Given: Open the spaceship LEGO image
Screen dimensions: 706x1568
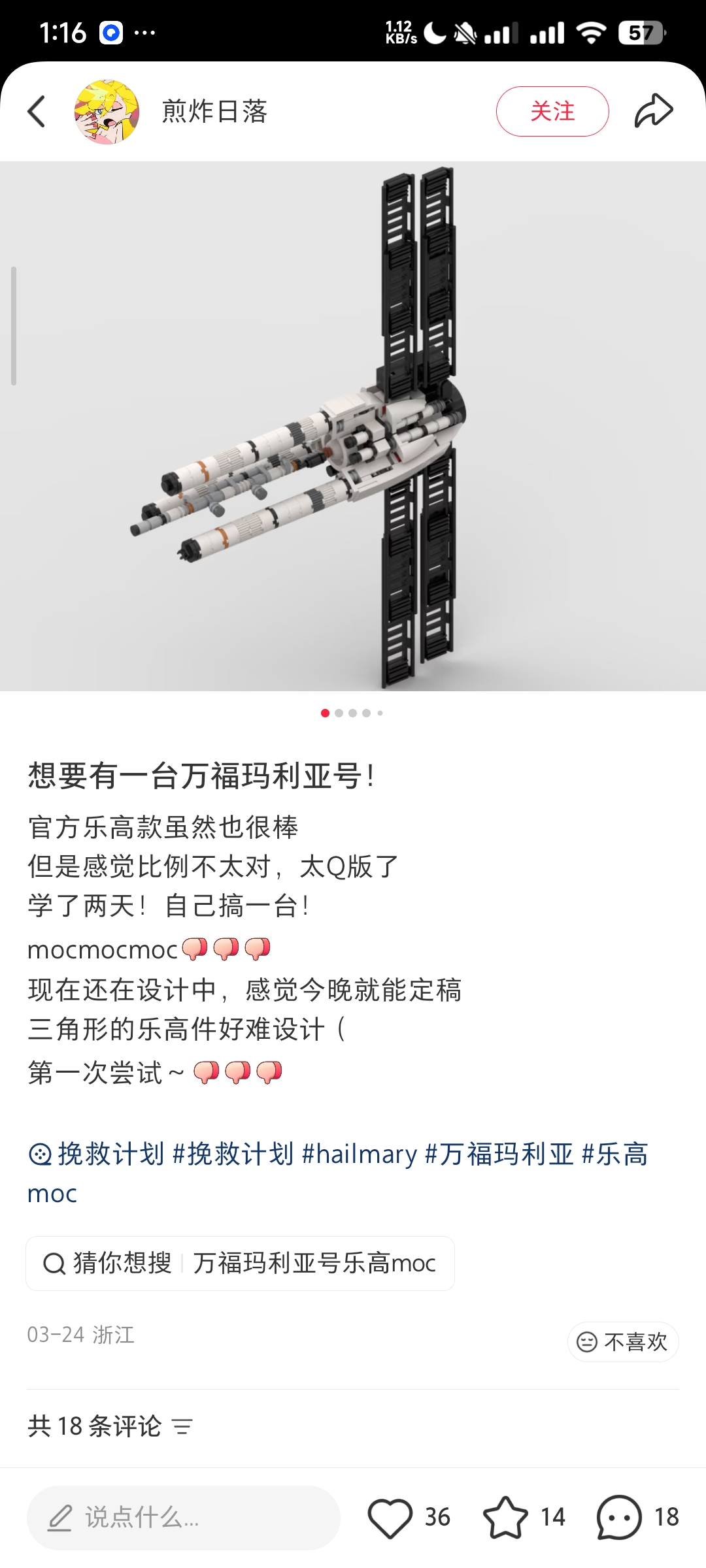Looking at the screenshot, I should (353, 426).
